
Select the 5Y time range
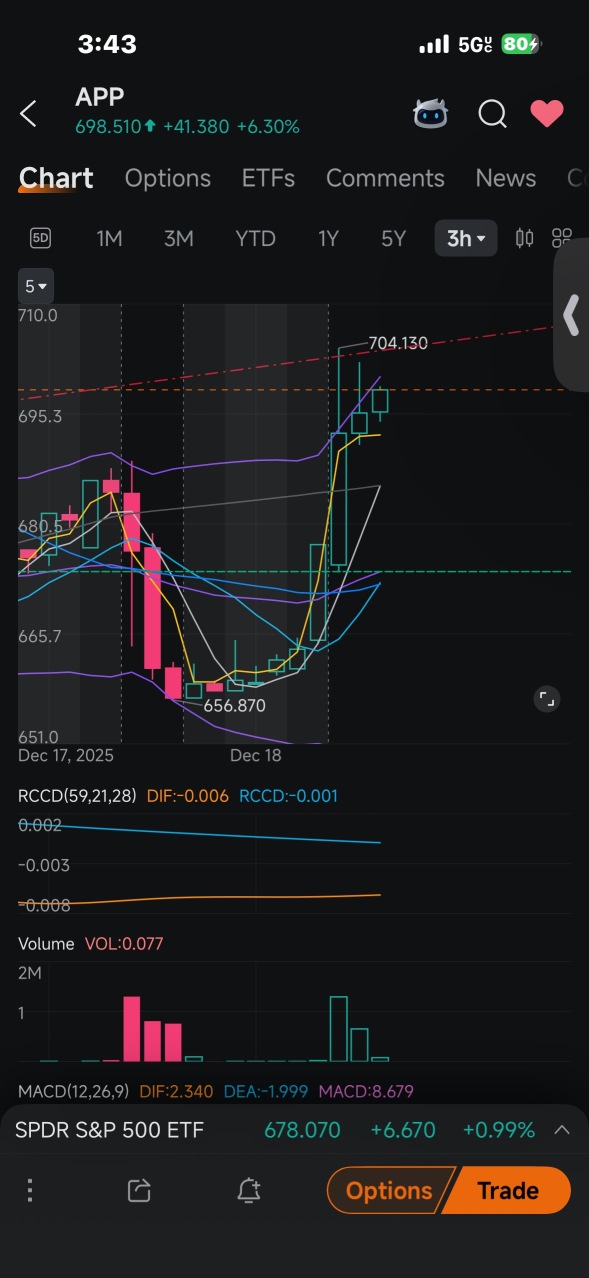(394, 238)
